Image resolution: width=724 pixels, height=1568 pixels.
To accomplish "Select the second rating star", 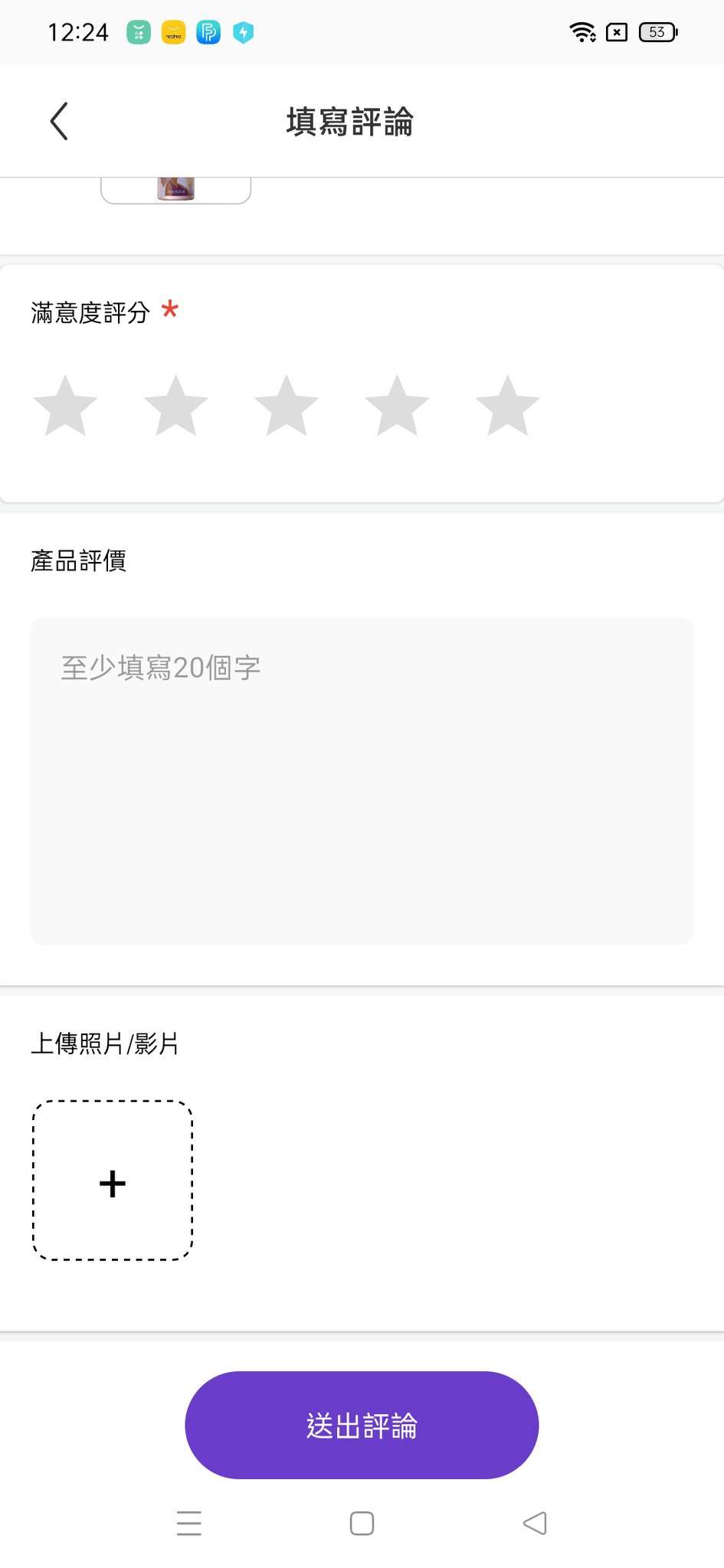I will (x=176, y=406).
